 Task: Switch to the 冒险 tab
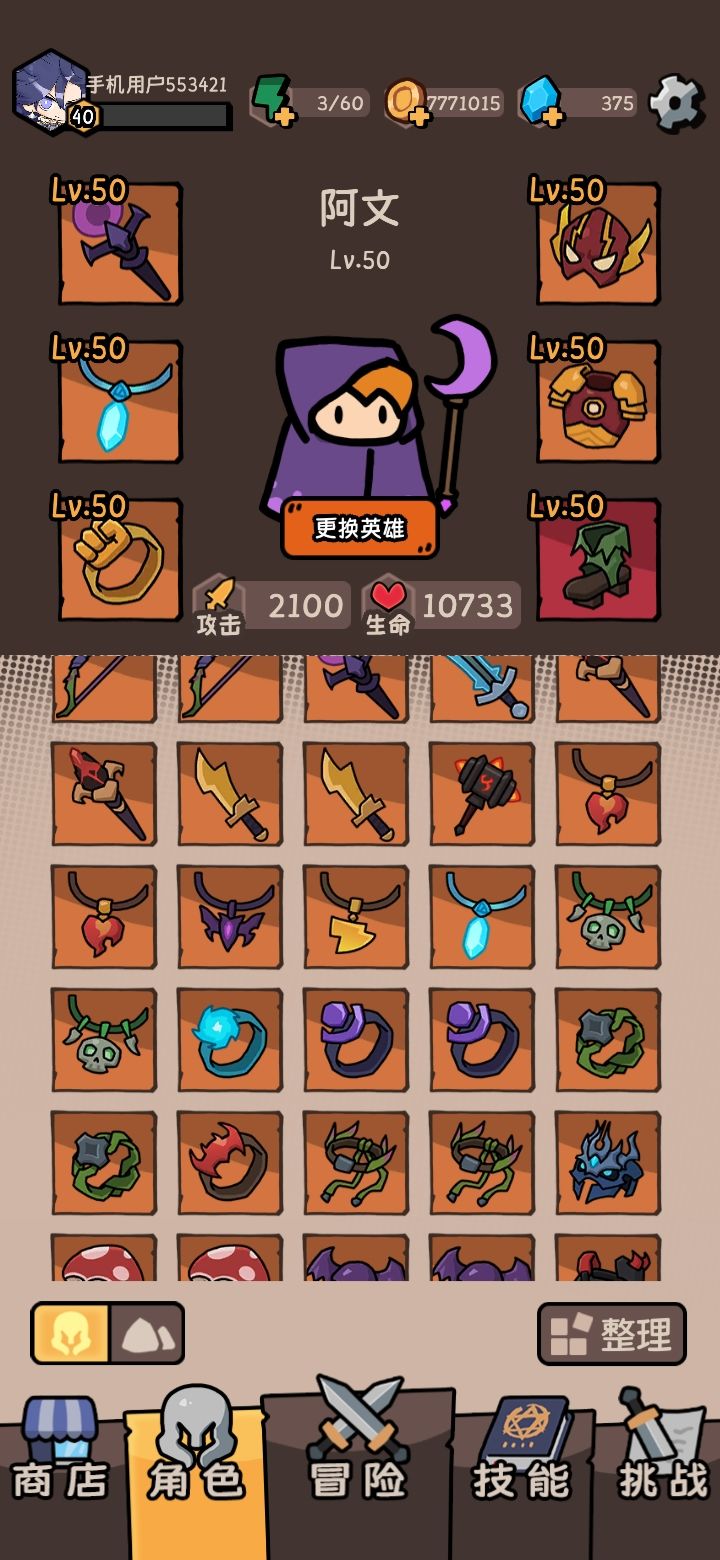[x=358, y=1460]
